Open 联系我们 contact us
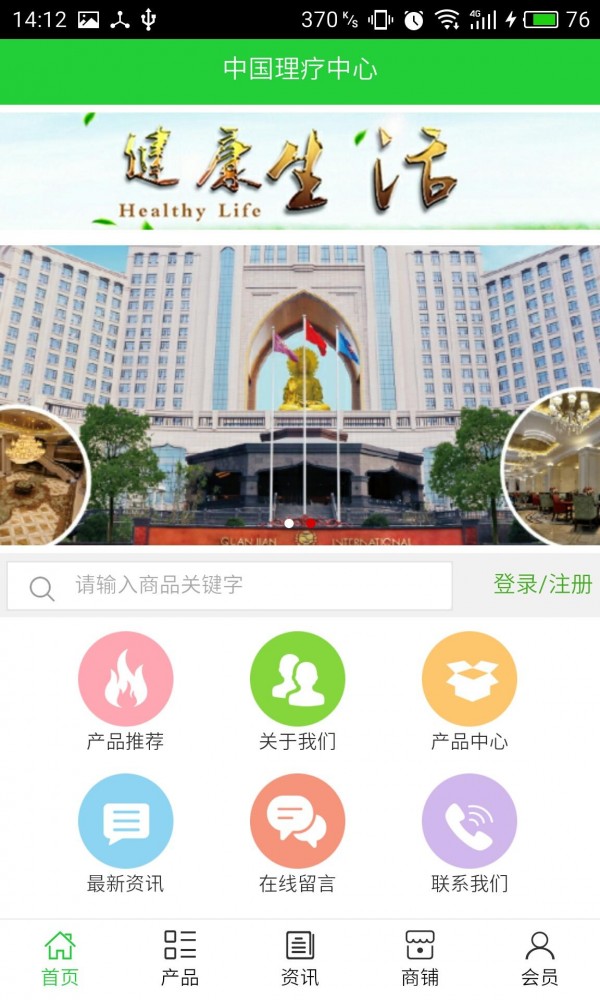This screenshot has height=1000, width=600. [469, 821]
